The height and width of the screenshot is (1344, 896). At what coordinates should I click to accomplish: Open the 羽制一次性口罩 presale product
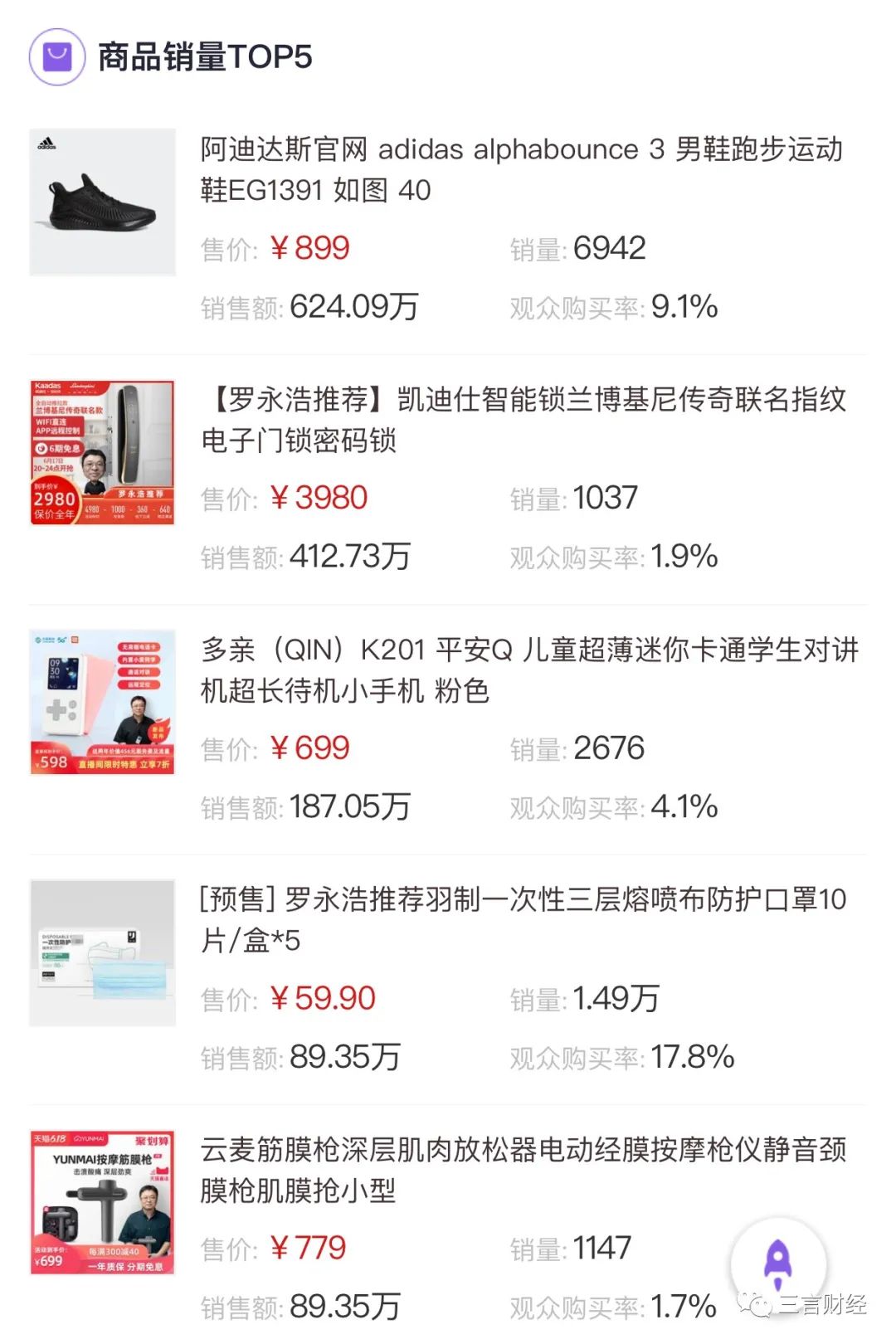point(523,919)
